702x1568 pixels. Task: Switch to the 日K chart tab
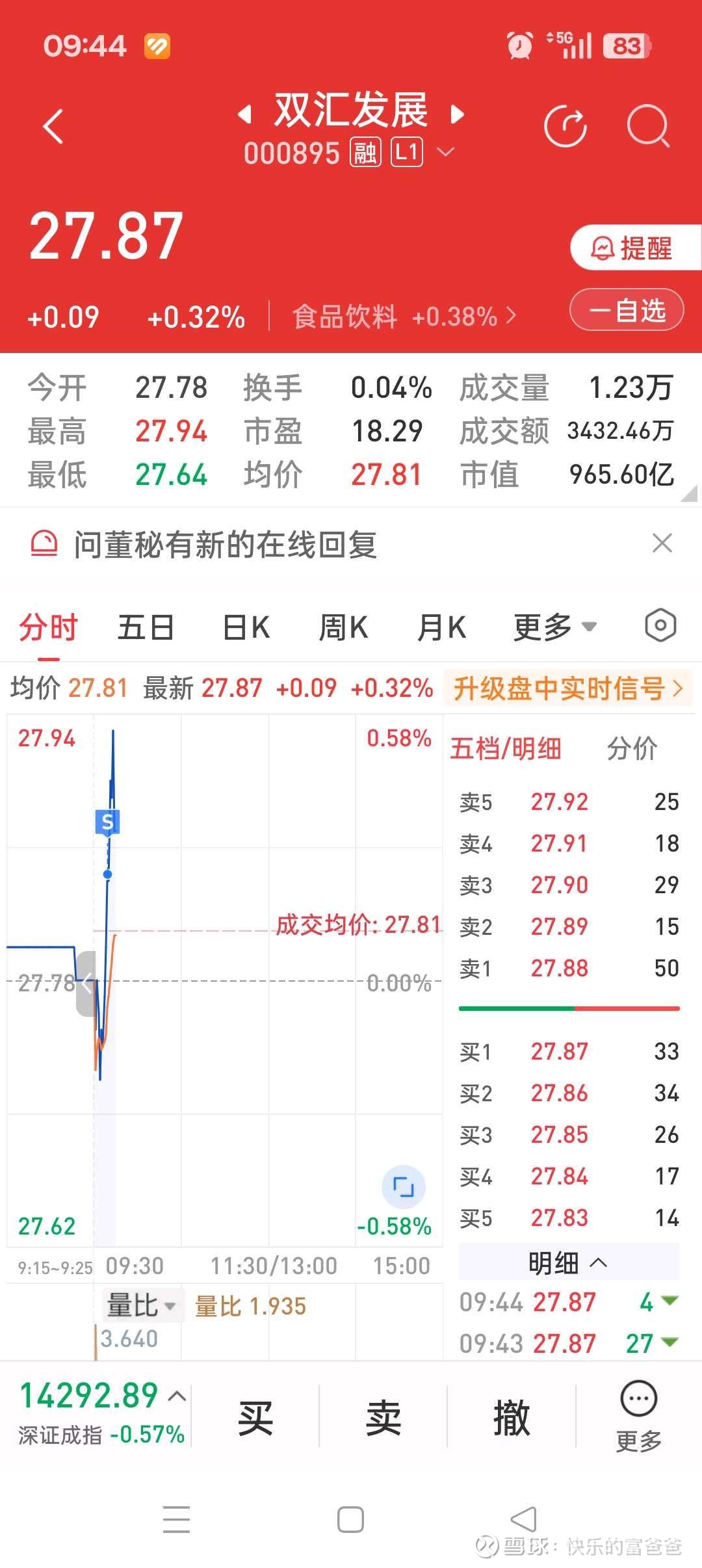pos(246,628)
